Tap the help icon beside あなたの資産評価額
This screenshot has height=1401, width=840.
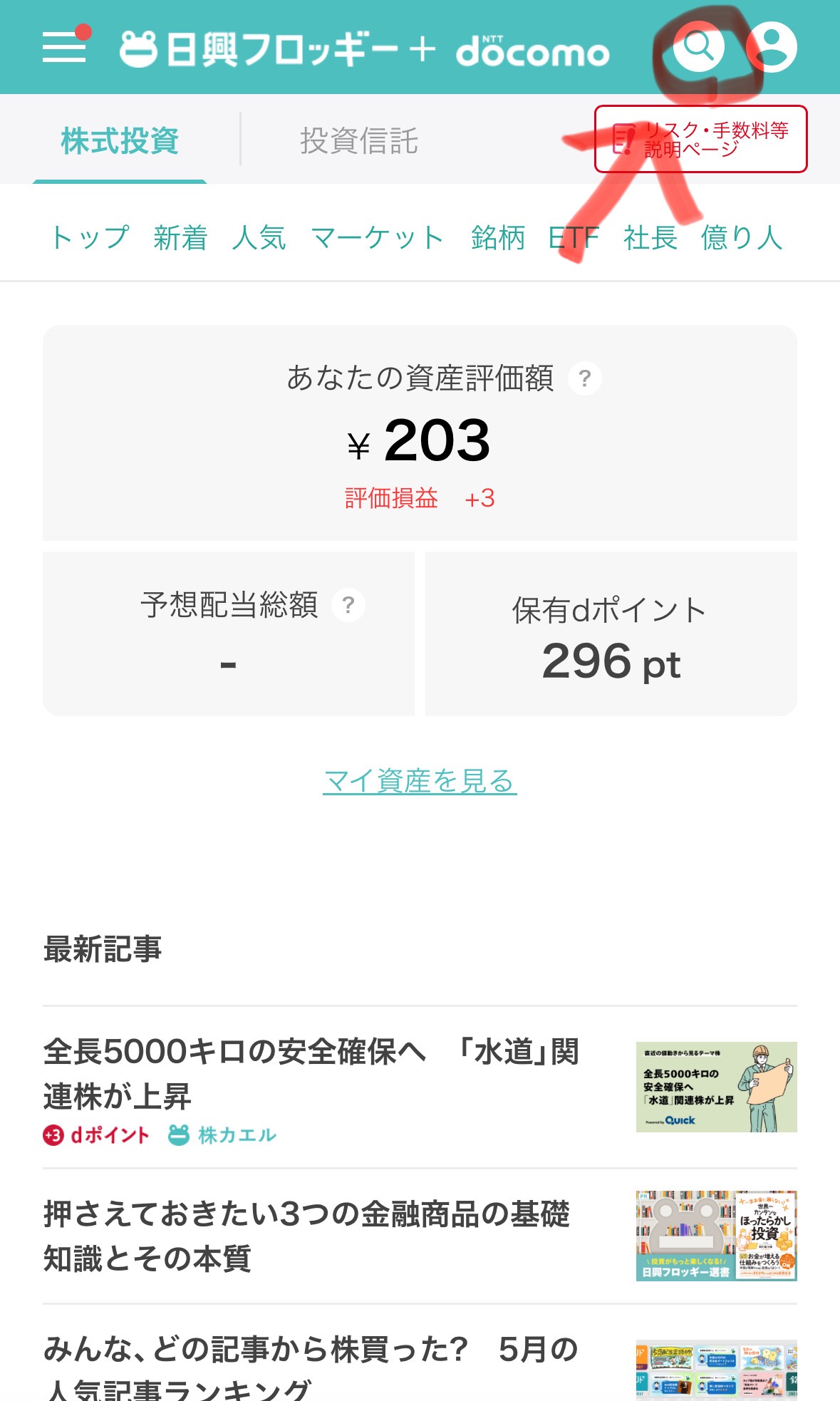click(584, 378)
